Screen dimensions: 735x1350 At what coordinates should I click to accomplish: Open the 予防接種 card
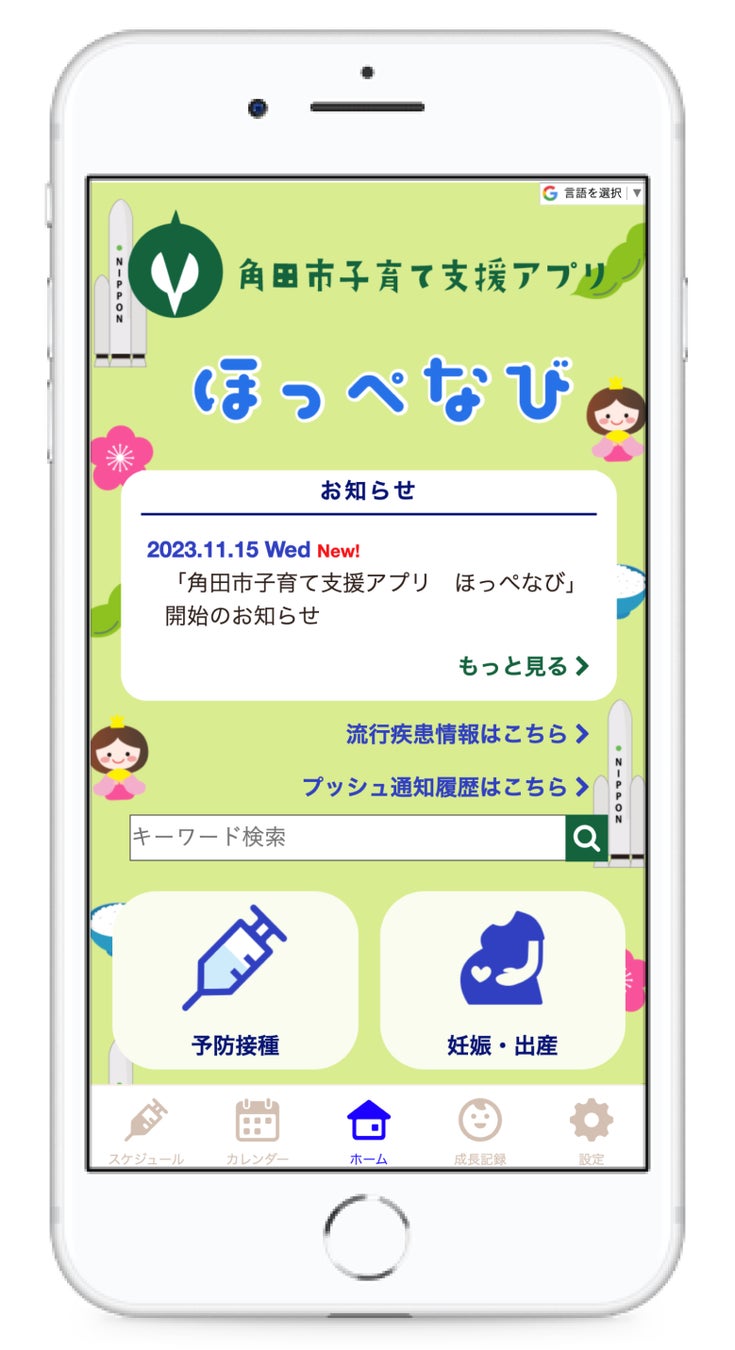235,980
